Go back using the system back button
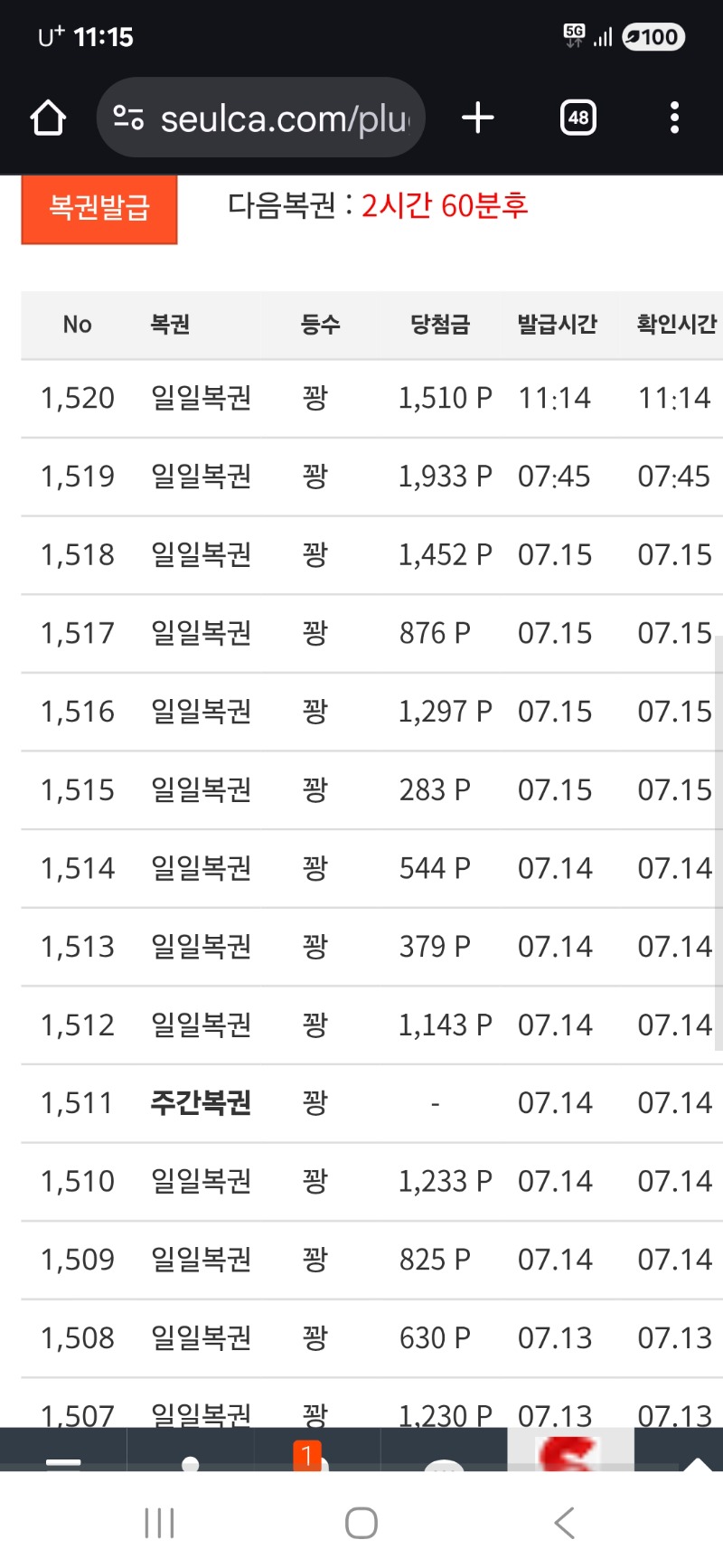The height and width of the screenshot is (1568, 723). (x=565, y=1523)
